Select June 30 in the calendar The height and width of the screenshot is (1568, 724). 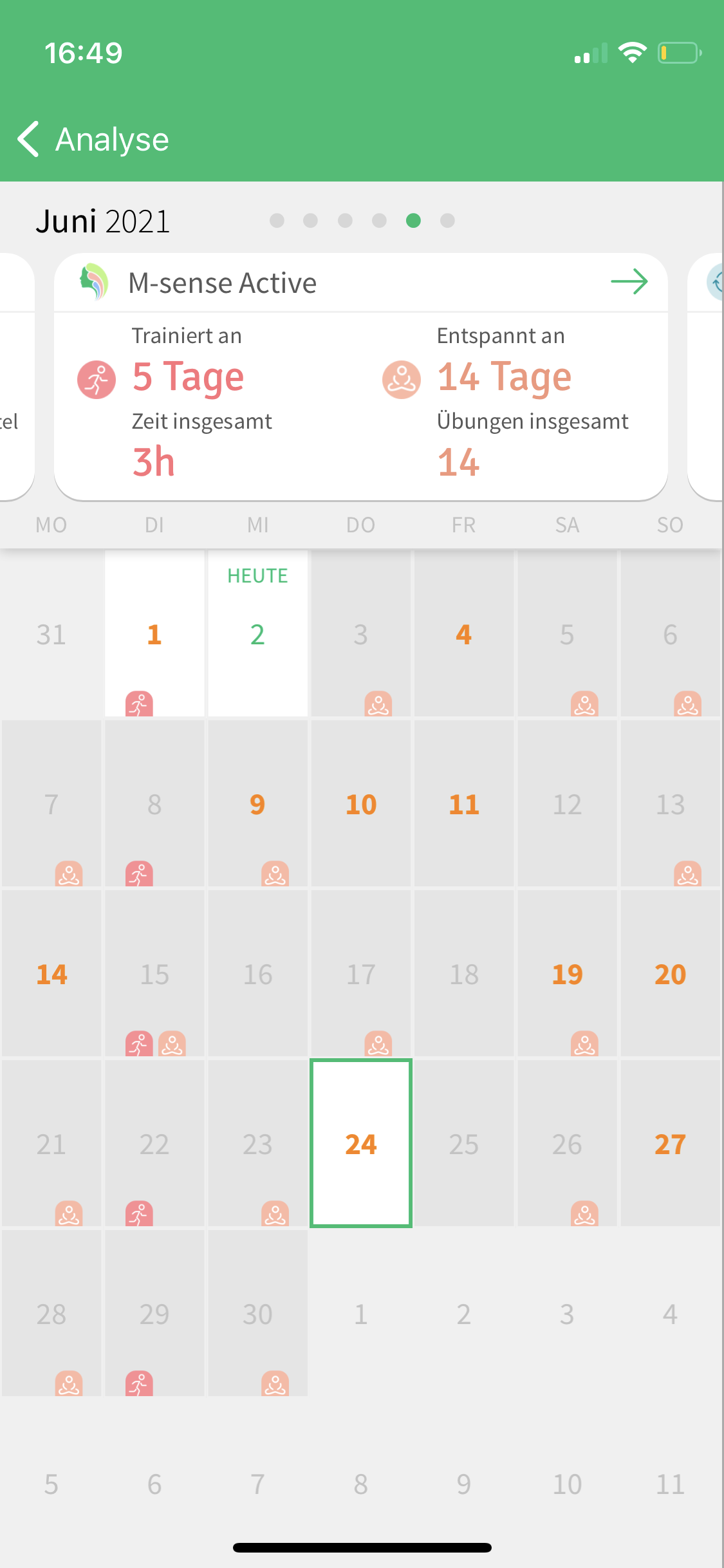(x=257, y=1314)
